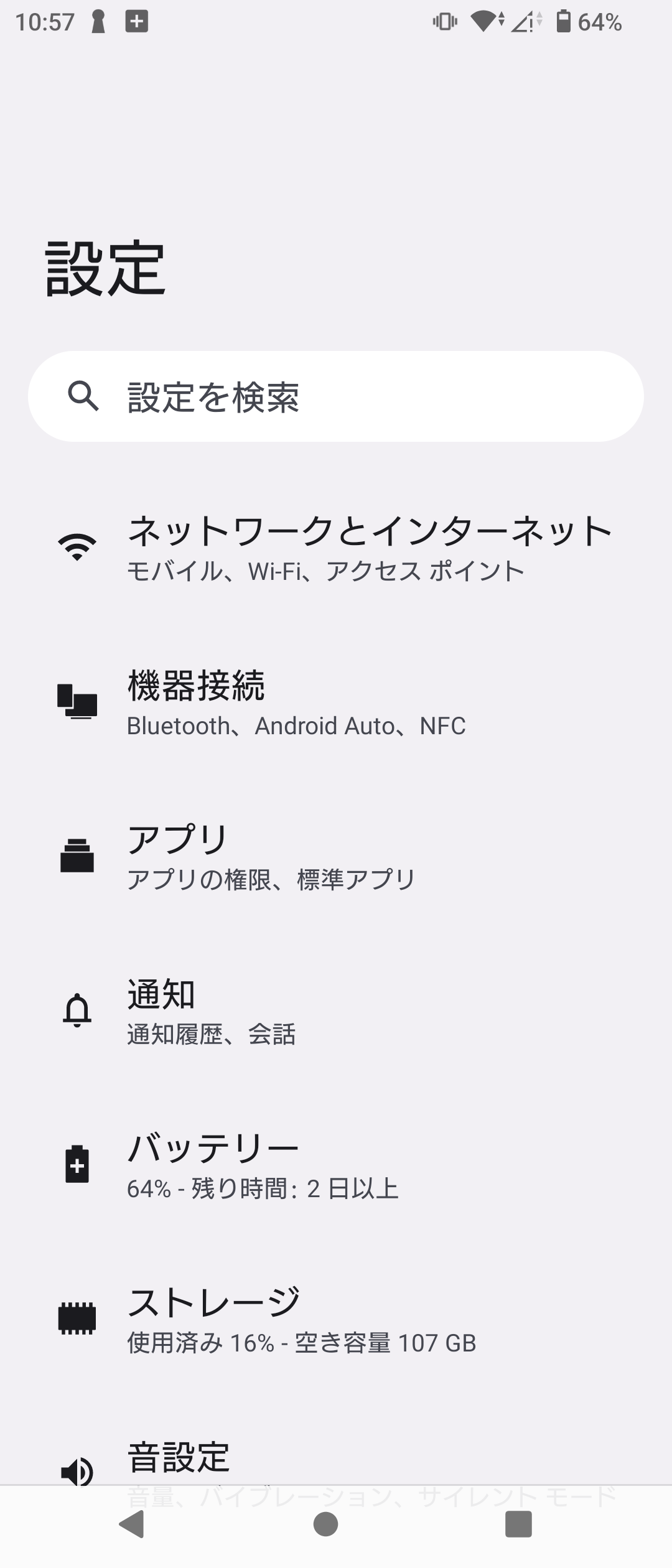Click the ストレージ storage chip icon
Screen dimensions: 672x1568
(x=77, y=1319)
